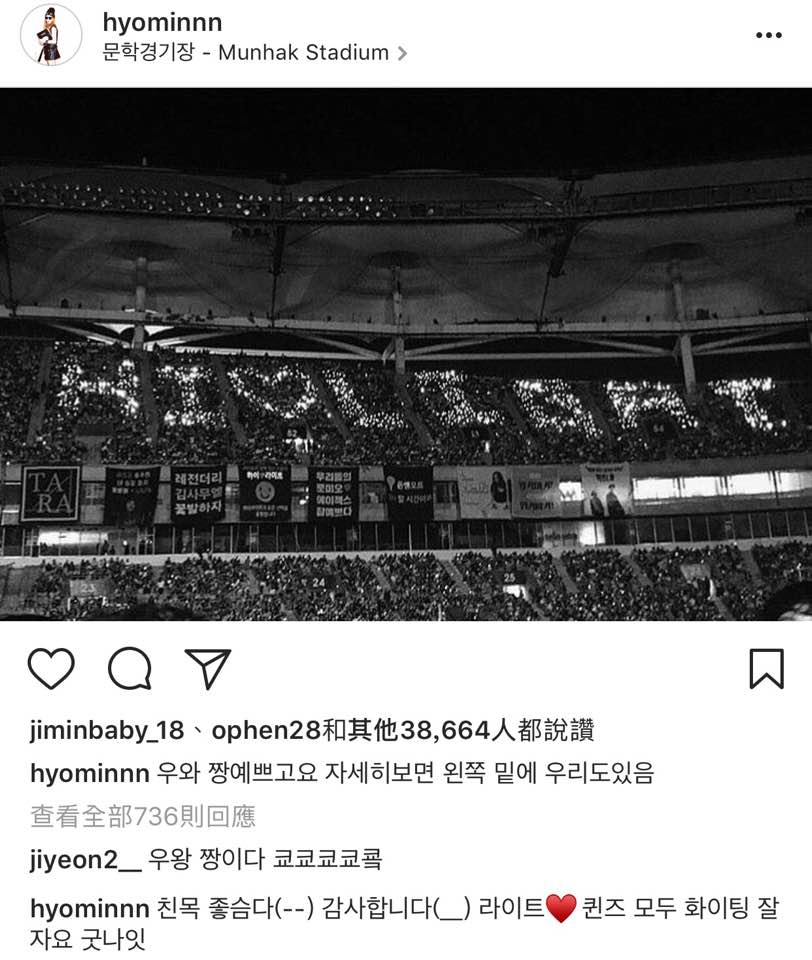Open jiyeon2__ commenter profile
Screen dimensions: 812x960
[86, 859]
